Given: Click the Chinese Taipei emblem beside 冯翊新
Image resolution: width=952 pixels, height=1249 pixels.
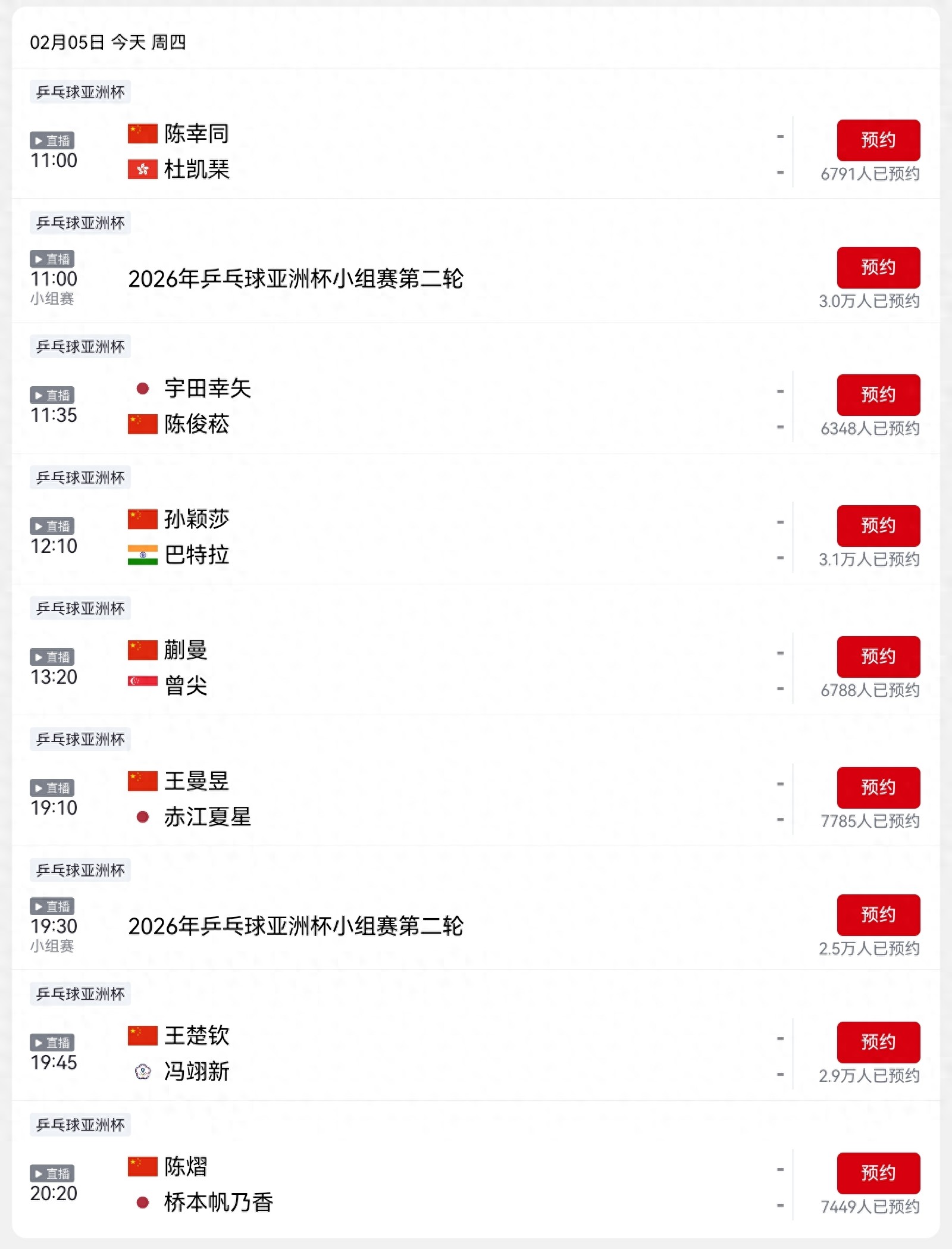Looking at the screenshot, I should click(x=140, y=1072).
